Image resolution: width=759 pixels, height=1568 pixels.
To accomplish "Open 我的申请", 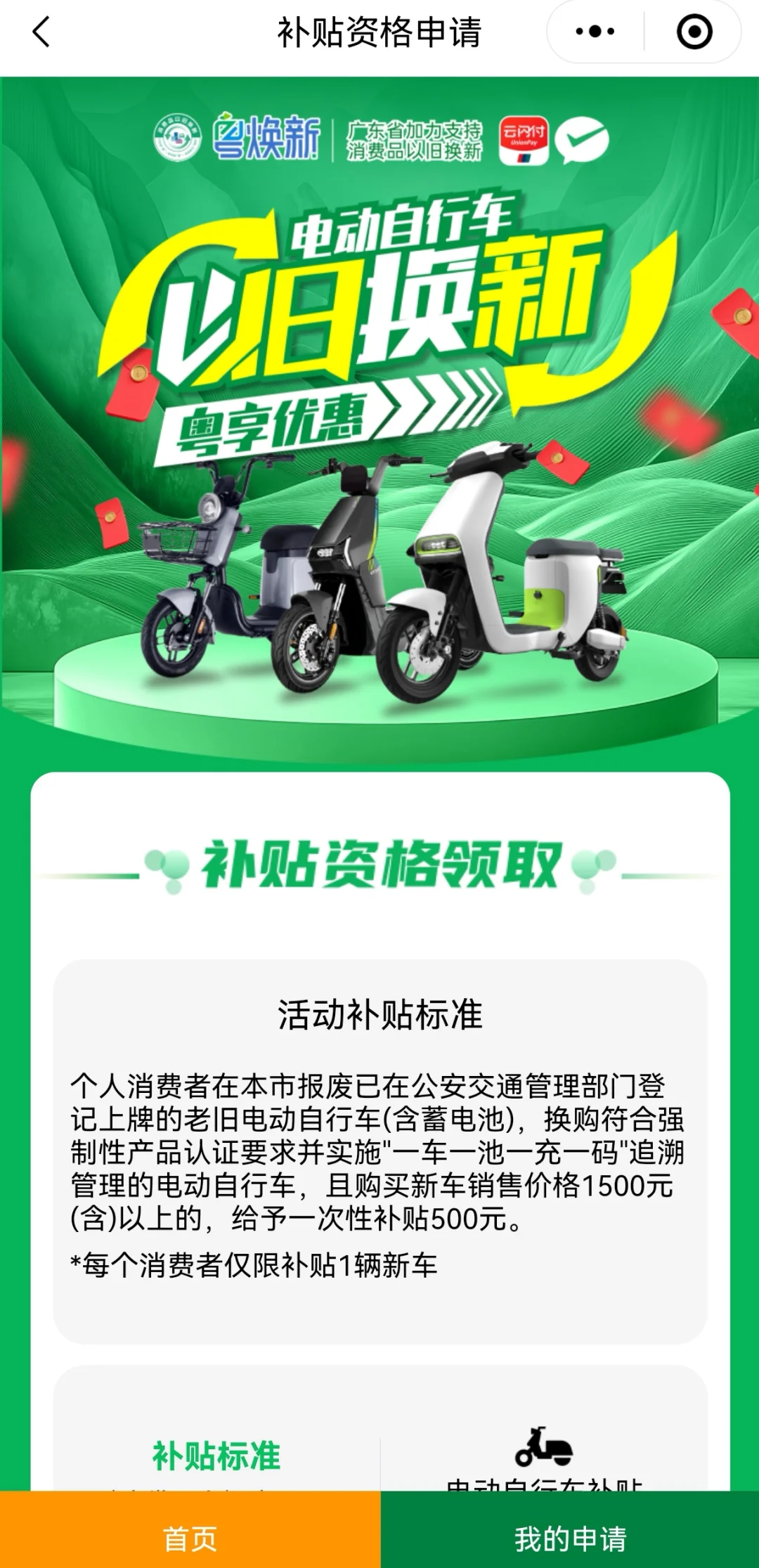I will [570, 1538].
